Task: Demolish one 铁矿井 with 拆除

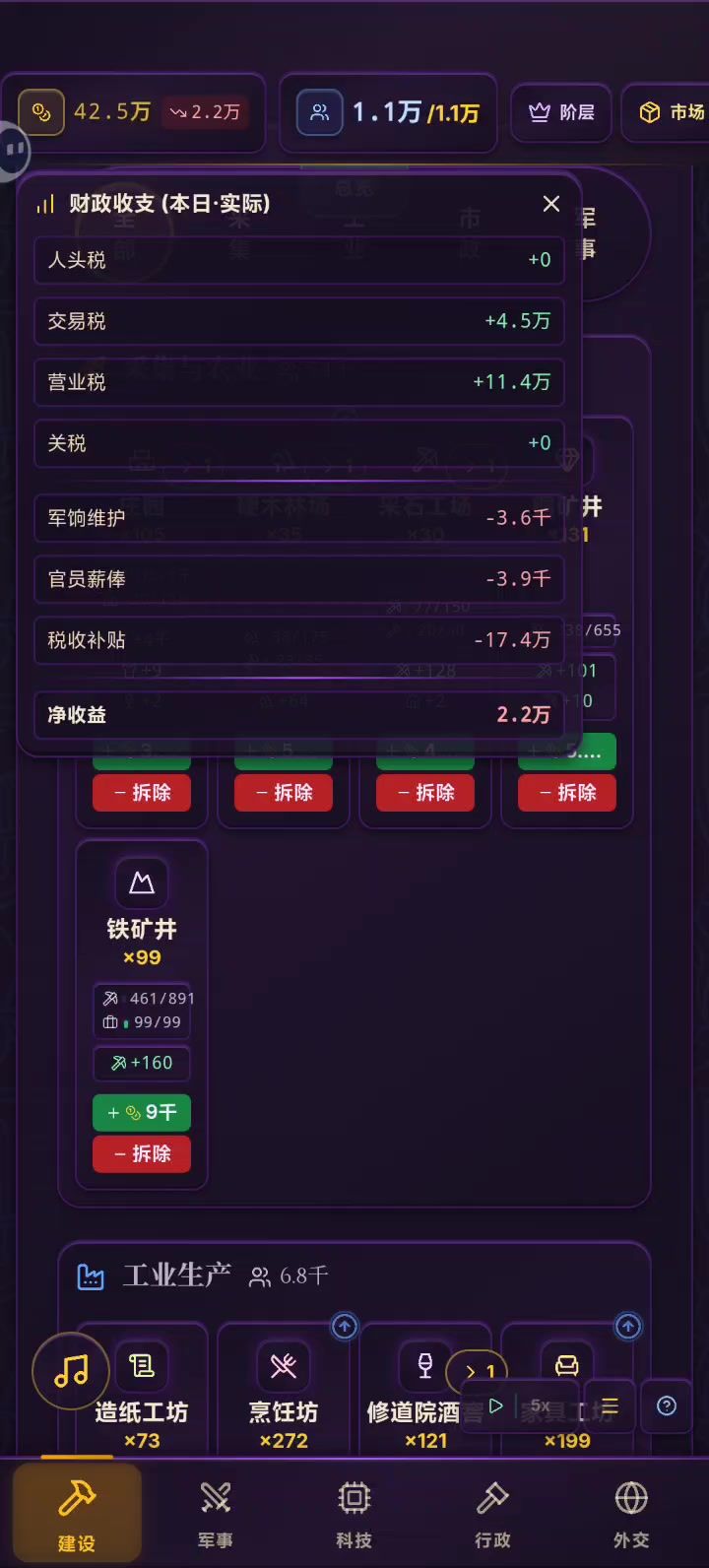Action: [x=142, y=1153]
